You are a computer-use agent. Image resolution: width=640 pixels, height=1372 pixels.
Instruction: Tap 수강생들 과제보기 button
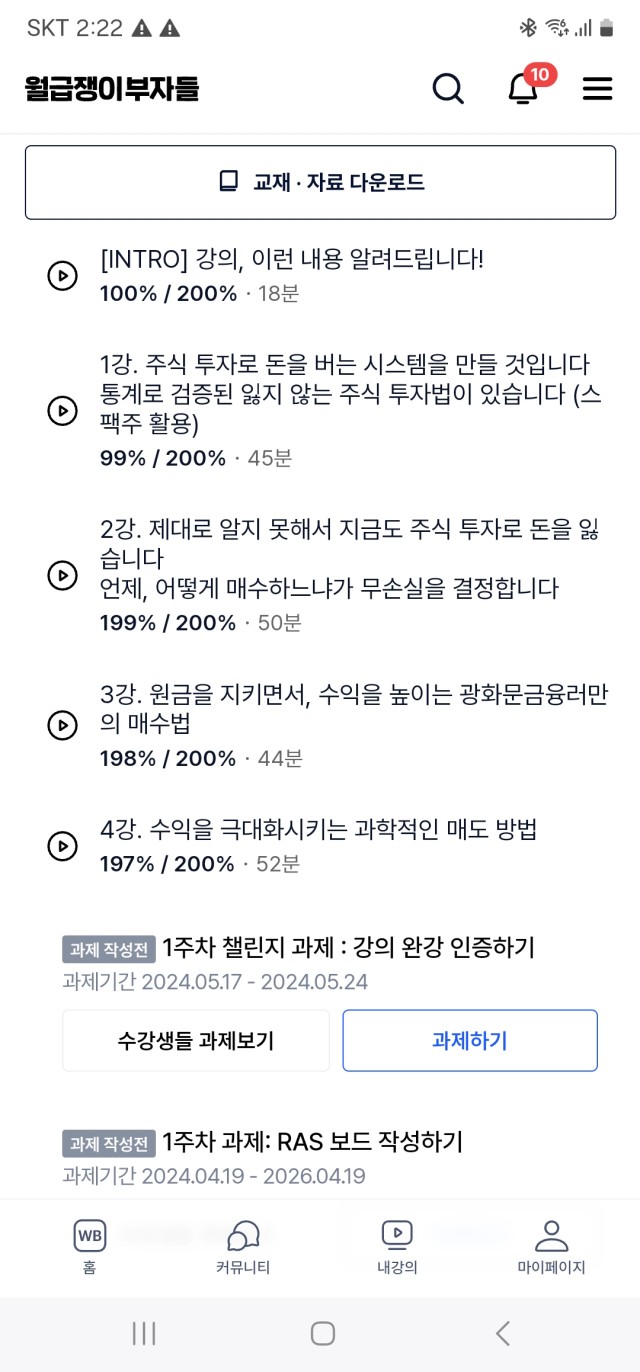click(x=196, y=1041)
